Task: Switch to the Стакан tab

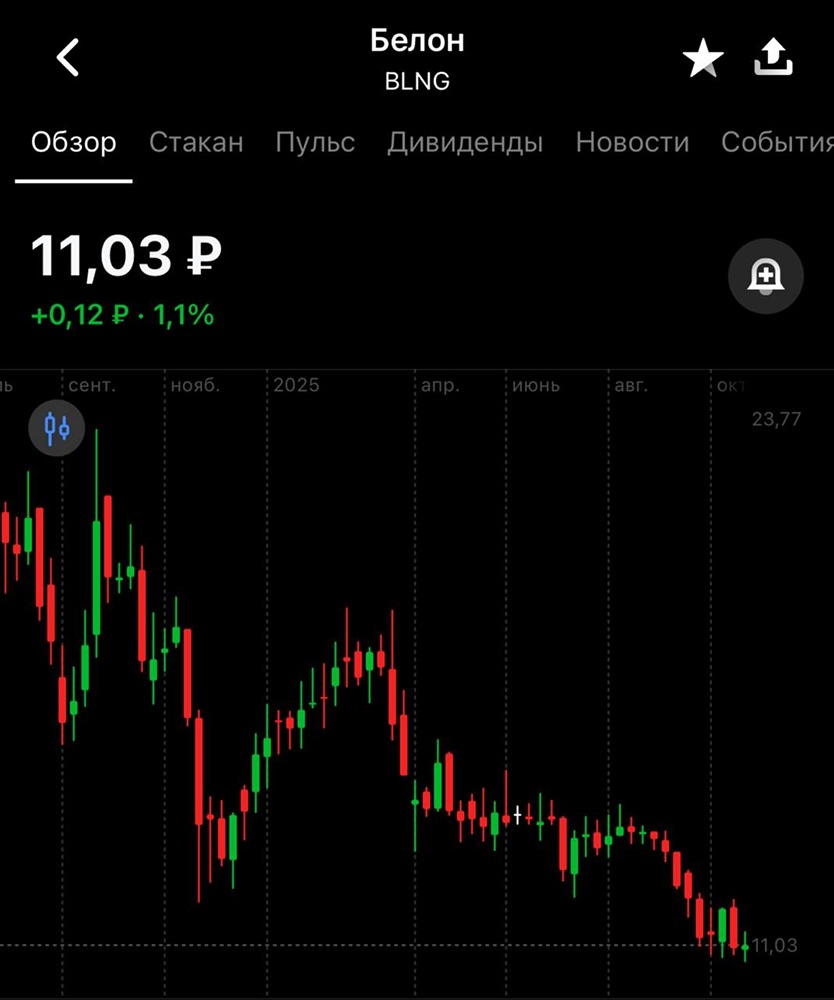Action: (196, 142)
